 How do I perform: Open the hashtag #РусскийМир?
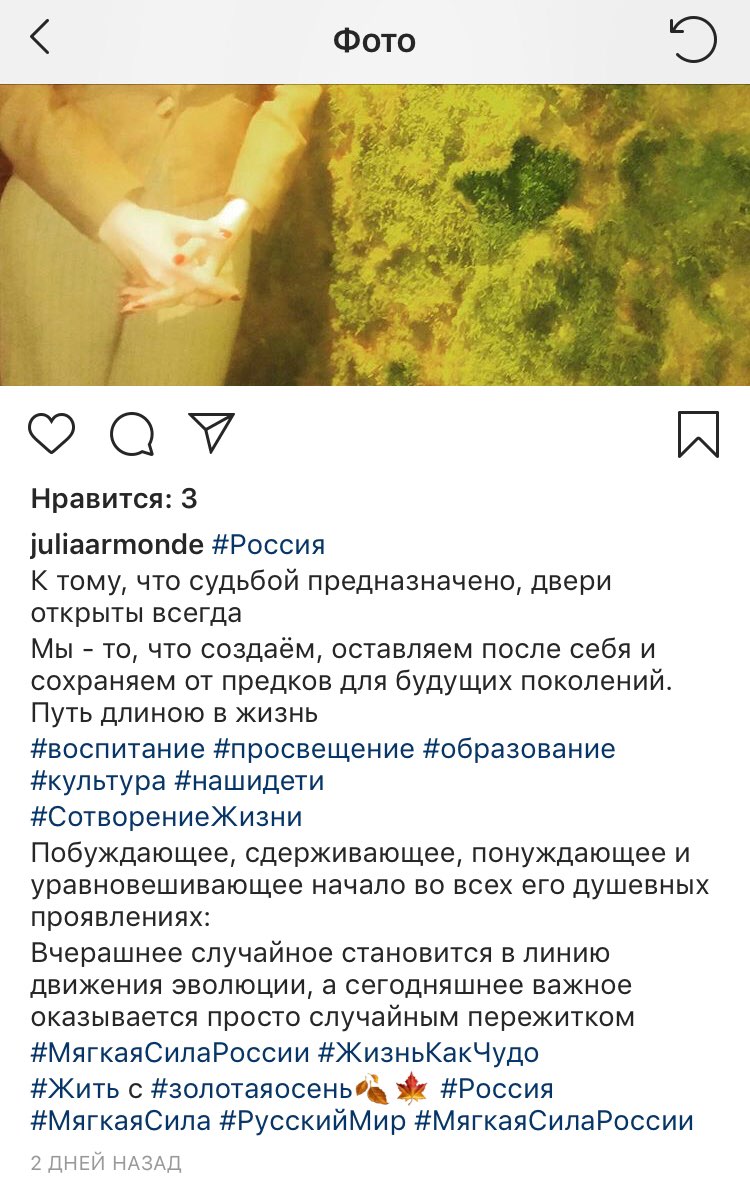[x=313, y=1120]
